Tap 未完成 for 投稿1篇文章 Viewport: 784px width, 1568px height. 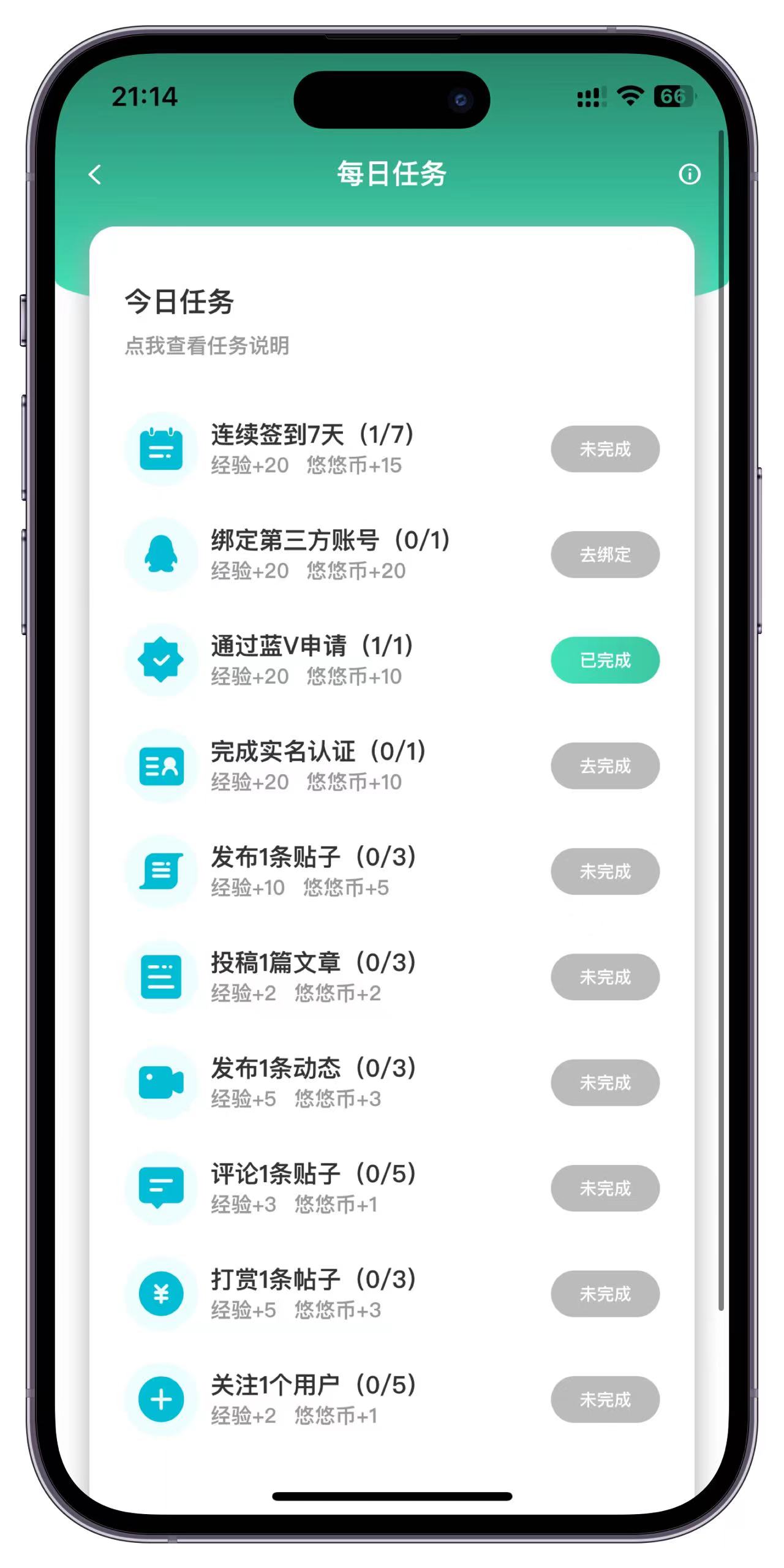[x=605, y=977]
